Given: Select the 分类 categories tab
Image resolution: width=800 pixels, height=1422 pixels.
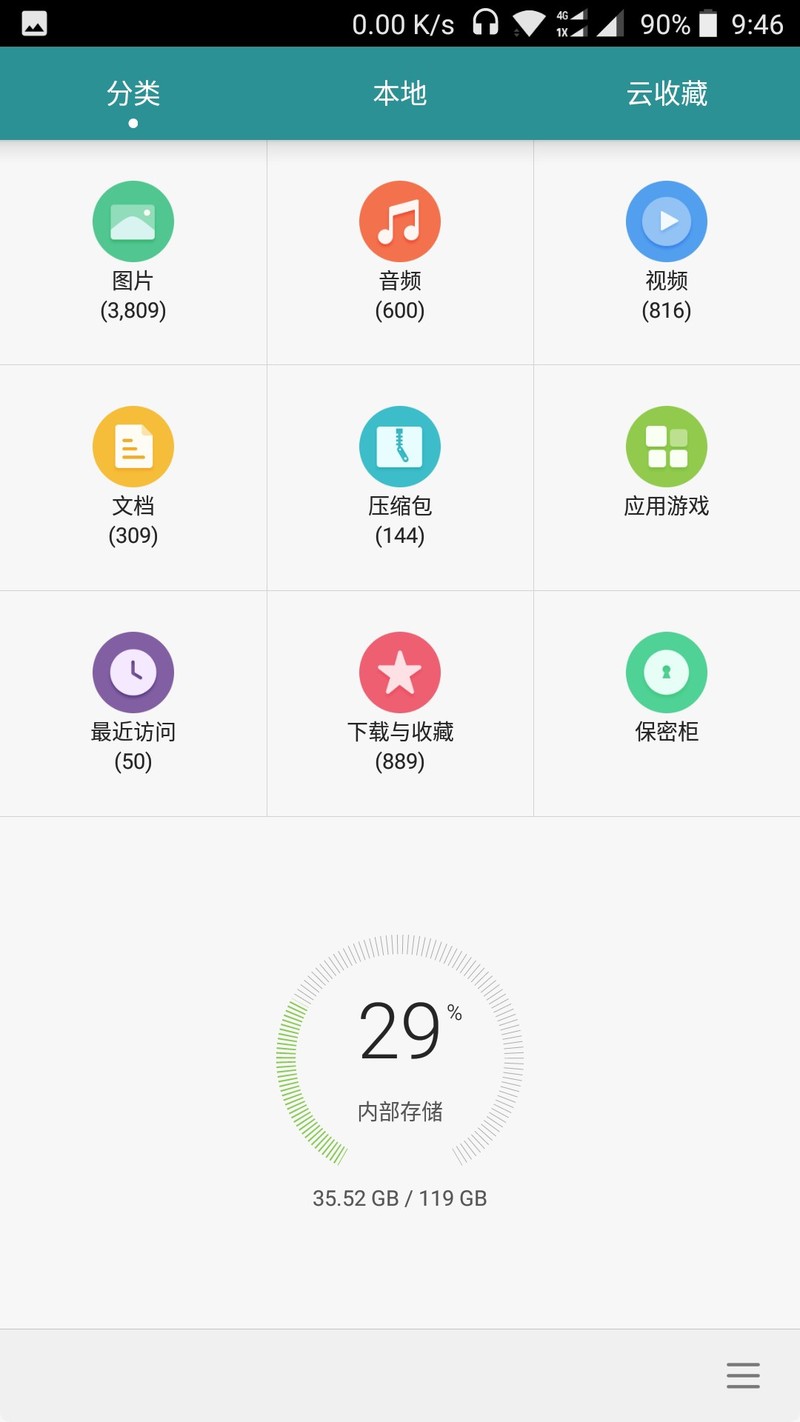Looking at the screenshot, I should [x=133, y=93].
